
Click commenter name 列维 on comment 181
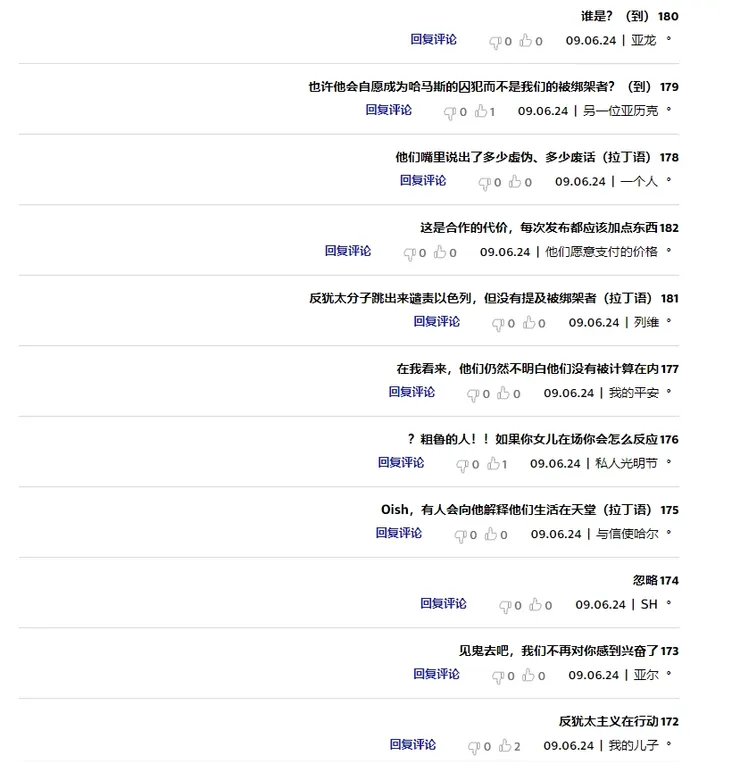[x=648, y=322]
